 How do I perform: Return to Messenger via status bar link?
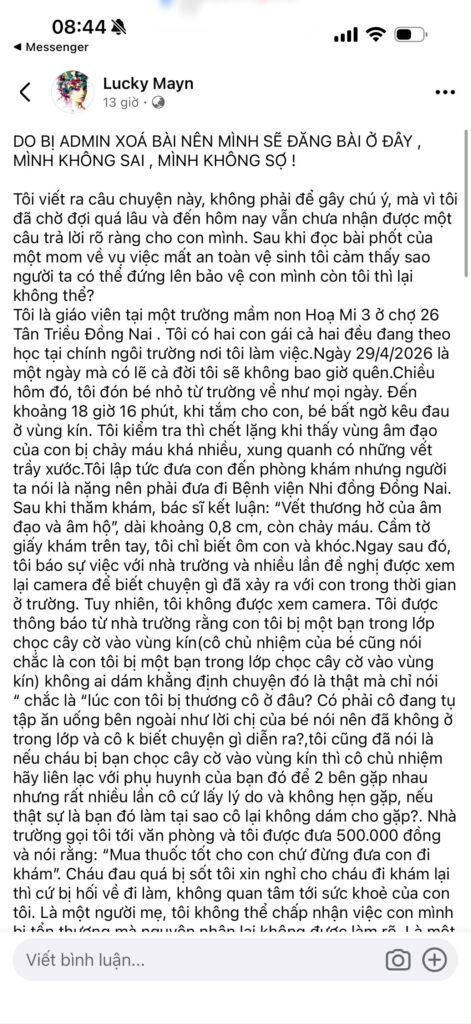50,47
